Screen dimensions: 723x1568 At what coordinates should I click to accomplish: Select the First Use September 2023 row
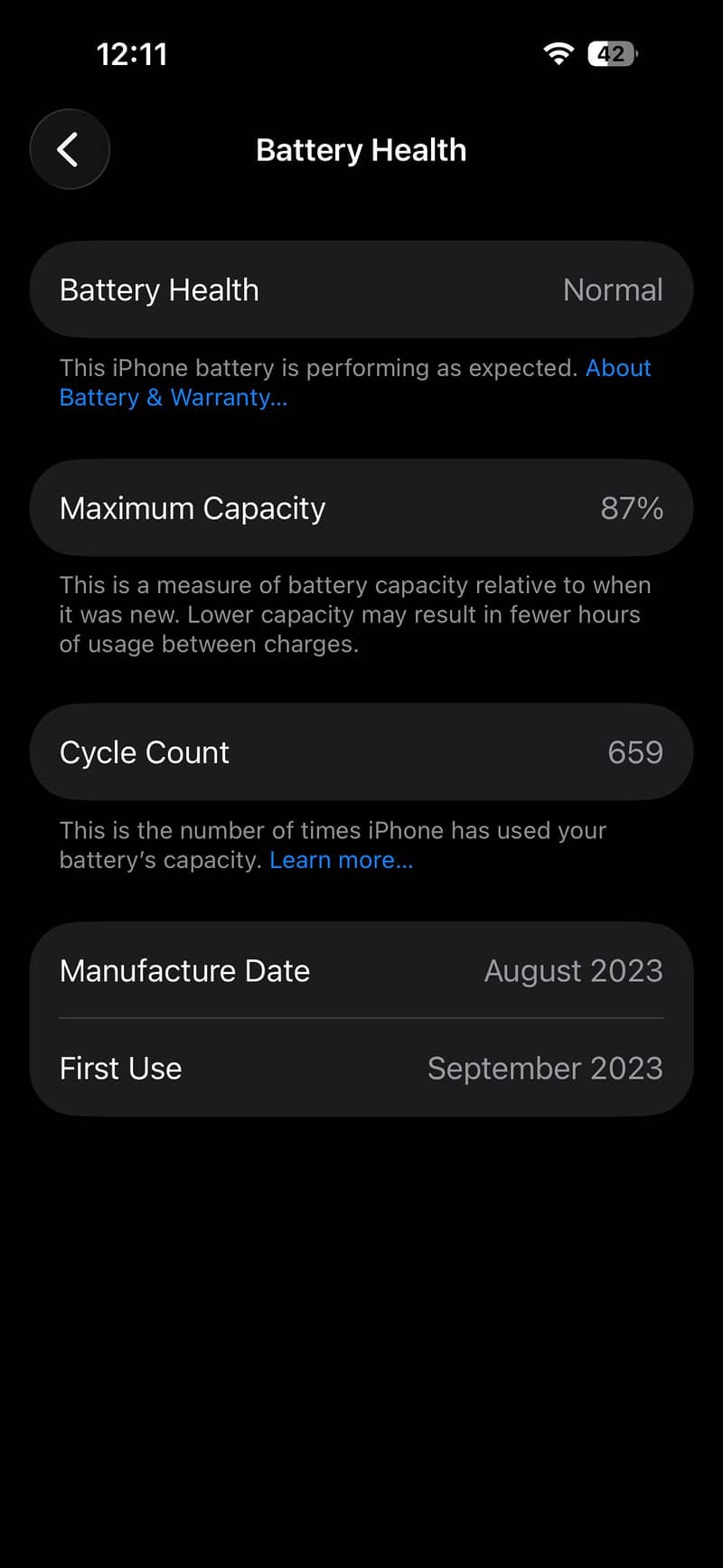360,1068
